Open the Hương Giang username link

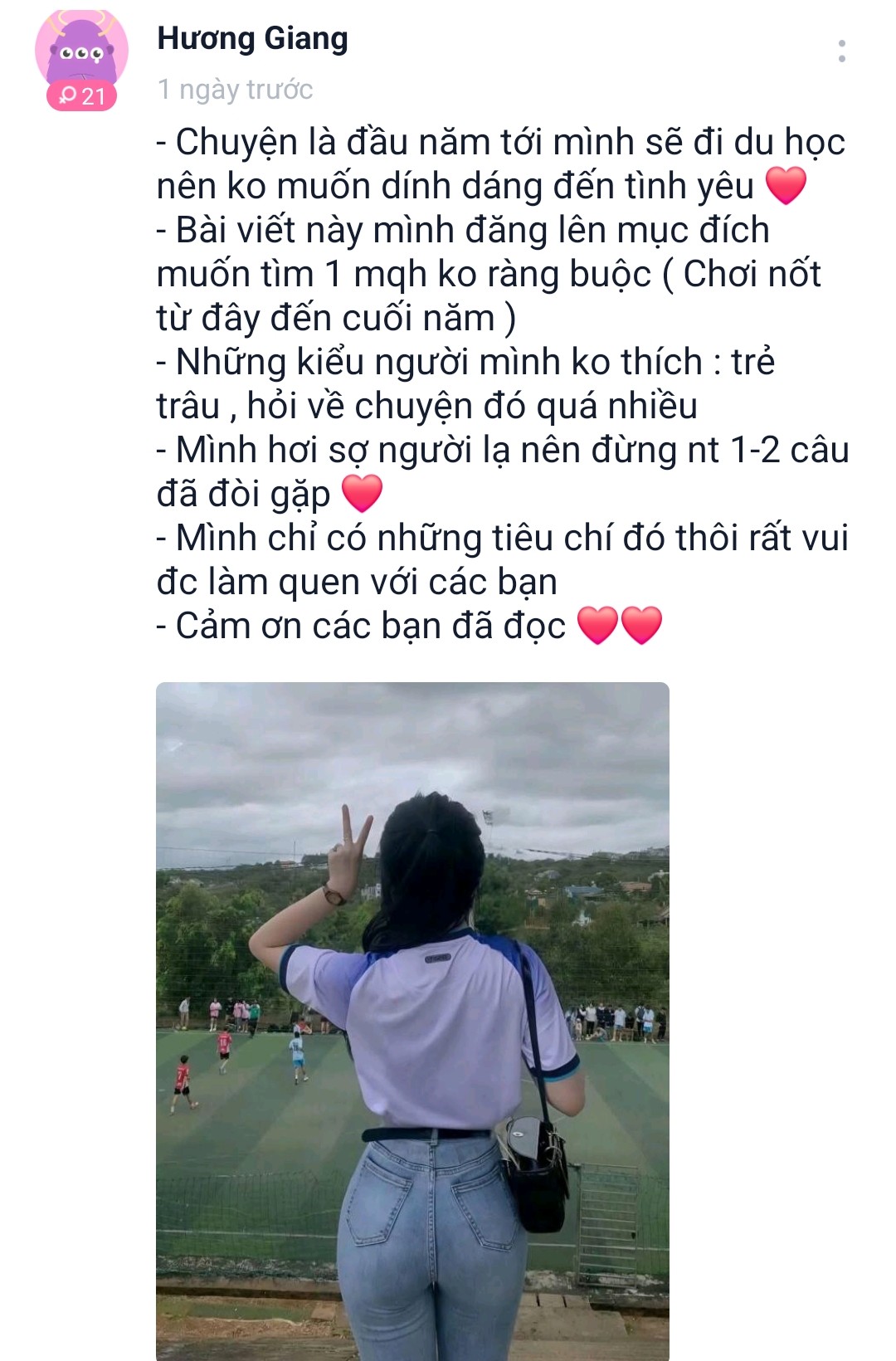[252, 38]
